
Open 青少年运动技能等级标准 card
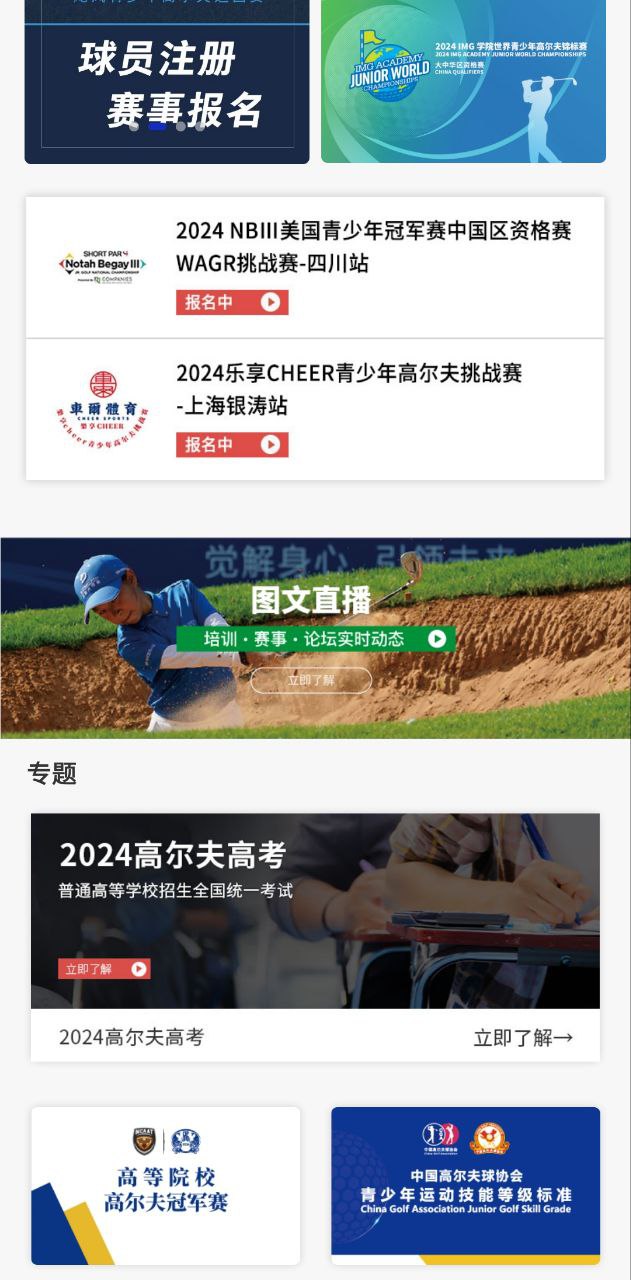click(x=466, y=1186)
